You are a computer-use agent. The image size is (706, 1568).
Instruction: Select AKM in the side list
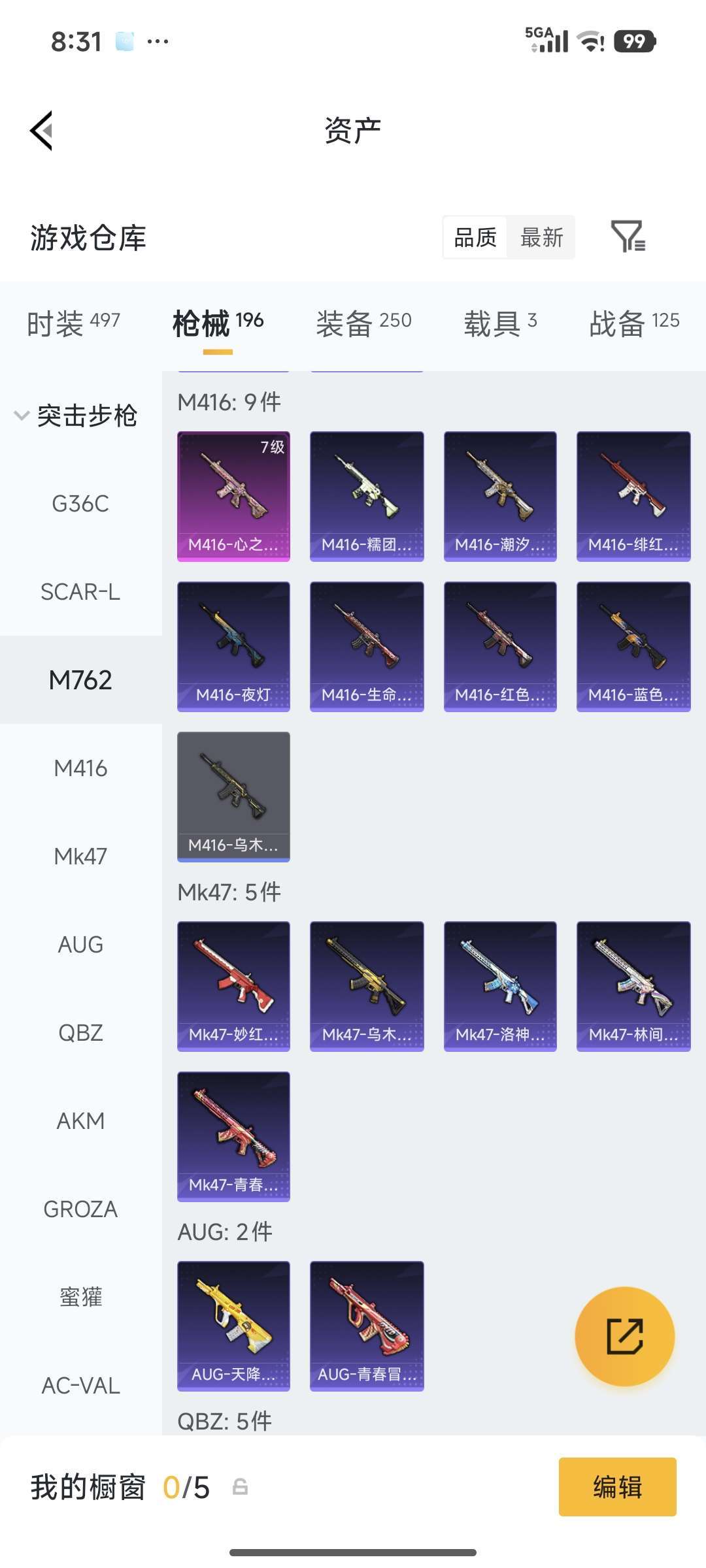[80, 1121]
